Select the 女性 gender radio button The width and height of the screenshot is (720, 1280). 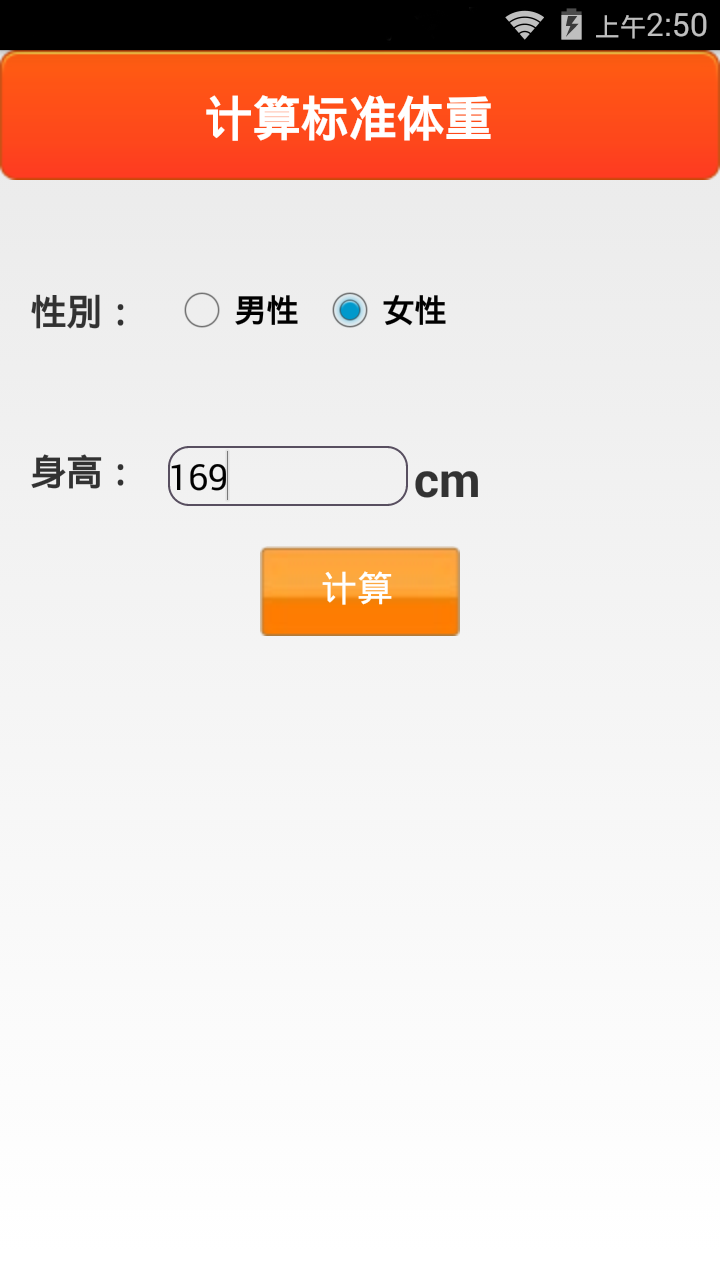coord(350,310)
